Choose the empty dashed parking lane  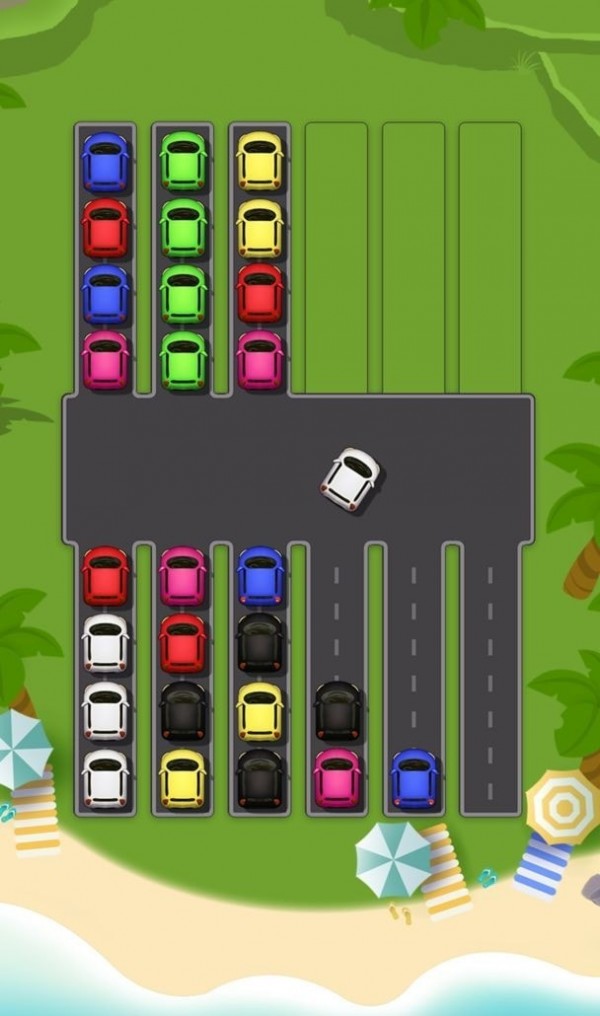(x=490, y=678)
